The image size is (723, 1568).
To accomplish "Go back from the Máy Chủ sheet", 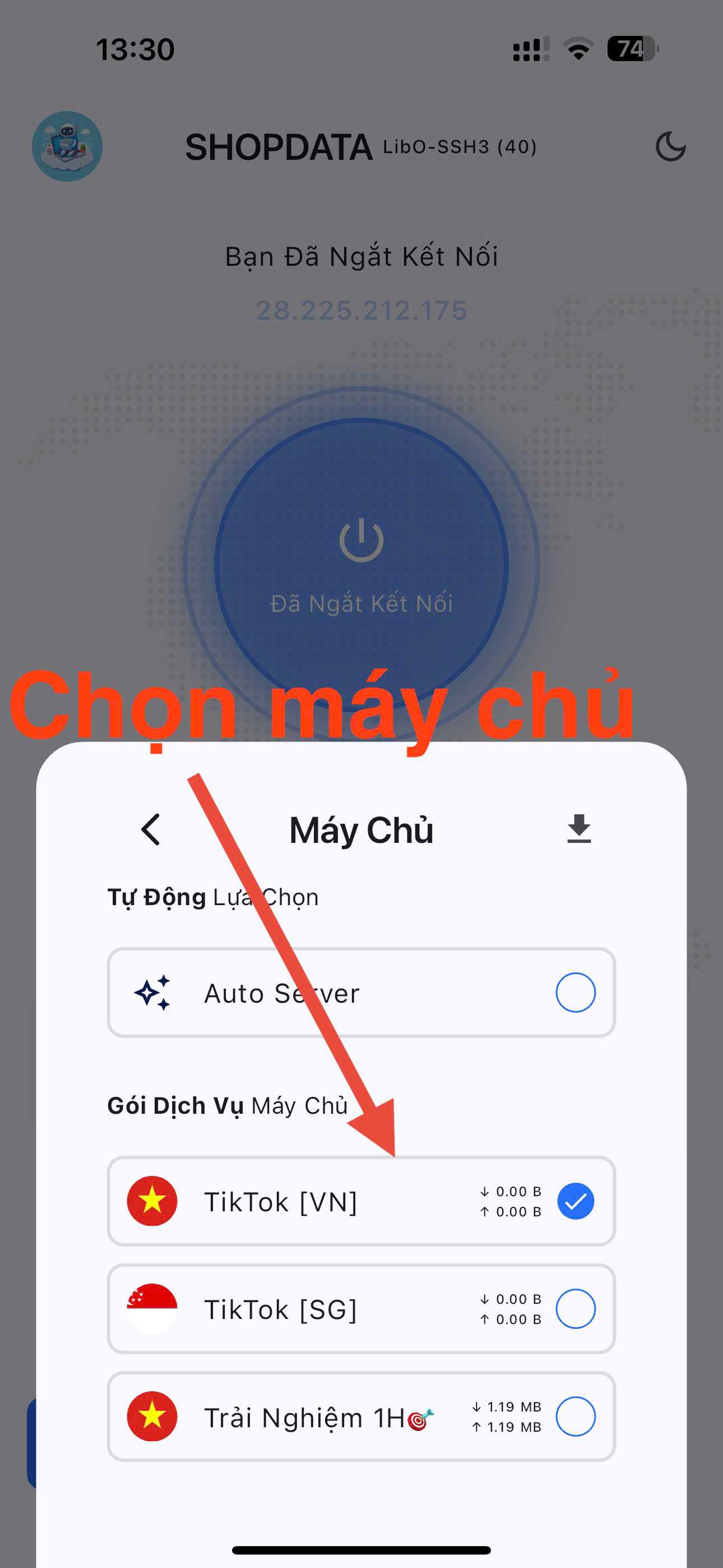I will pyautogui.click(x=150, y=829).
